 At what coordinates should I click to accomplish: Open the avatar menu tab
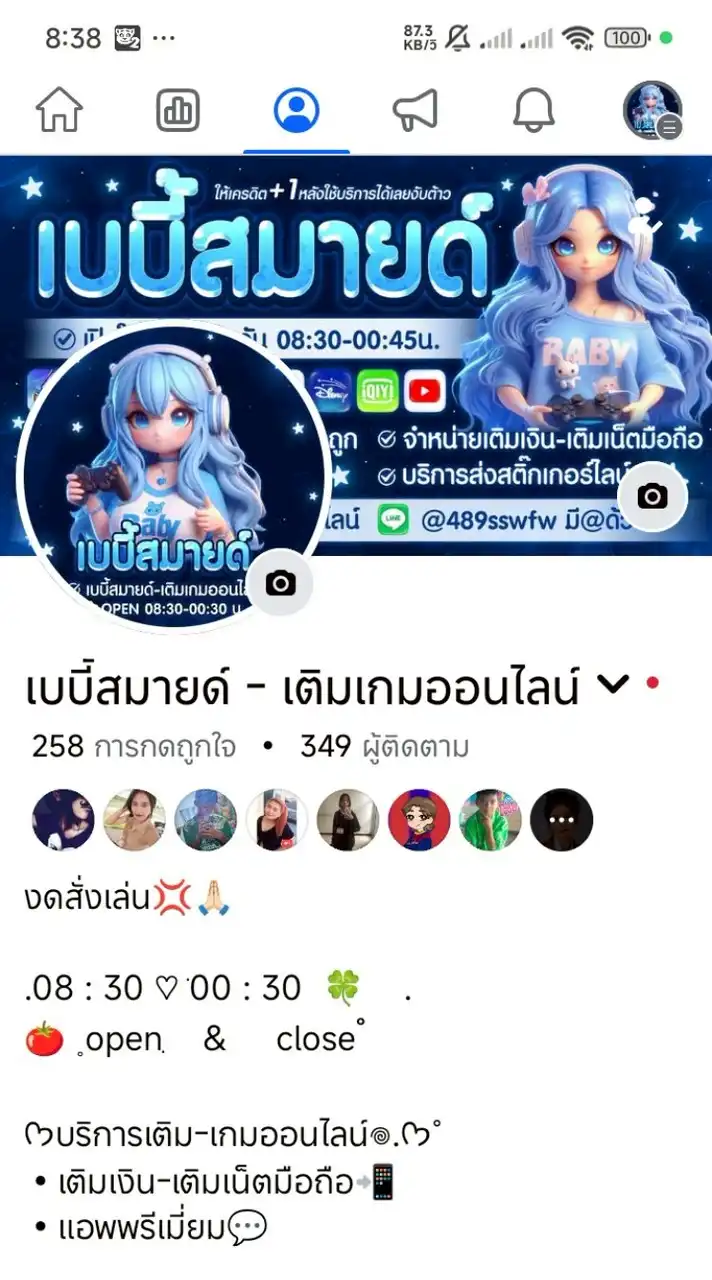pyautogui.click(x=652, y=110)
